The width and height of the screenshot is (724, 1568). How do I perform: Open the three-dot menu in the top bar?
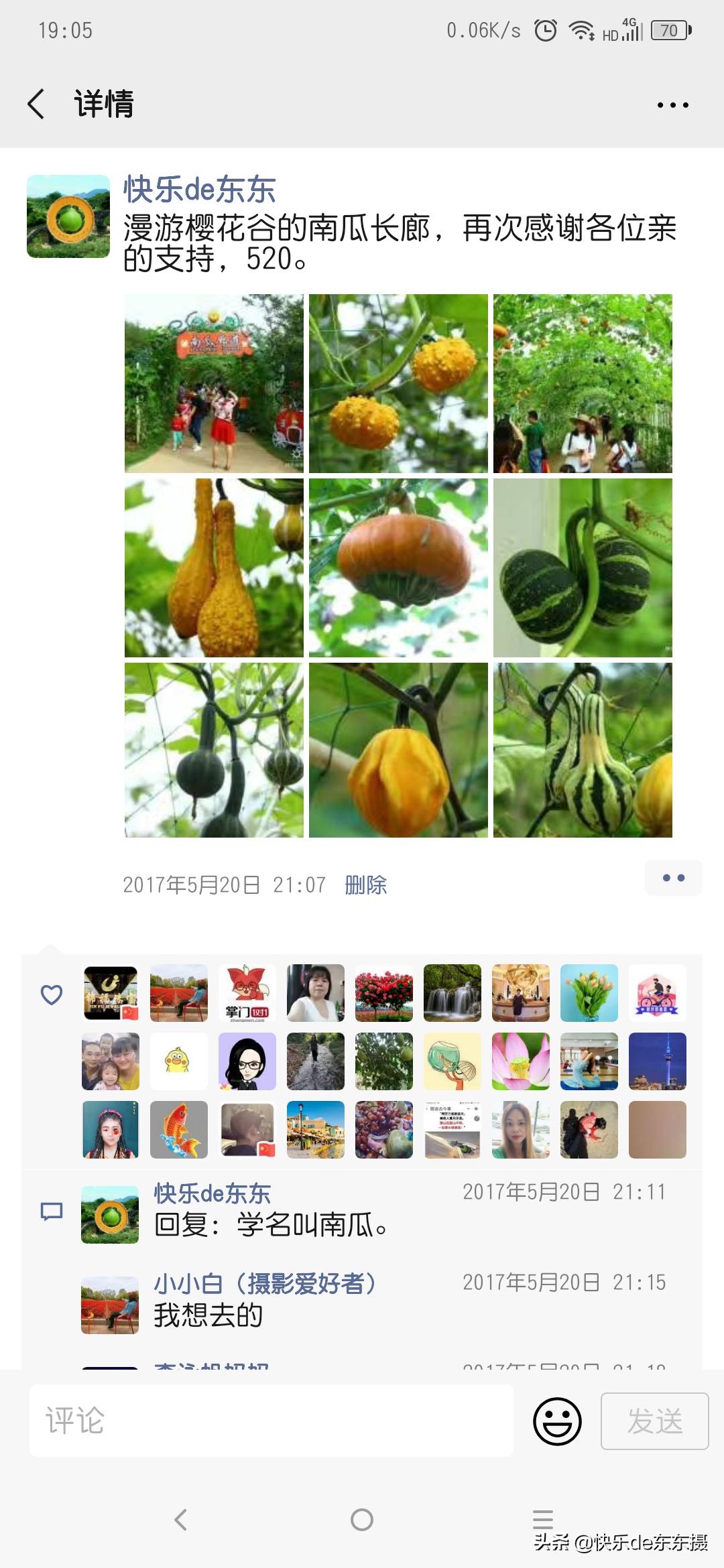(x=672, y=105)
